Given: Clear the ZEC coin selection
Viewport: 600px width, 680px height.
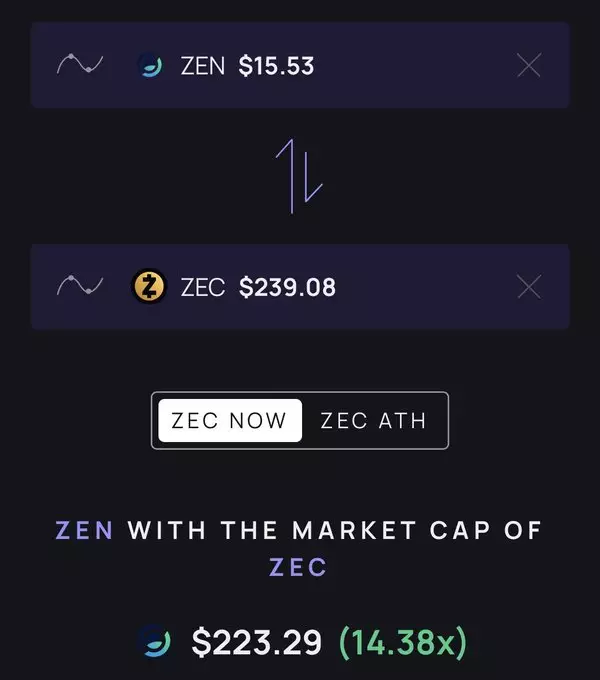Looking at the screenshot, I should [x=528, y=288].
